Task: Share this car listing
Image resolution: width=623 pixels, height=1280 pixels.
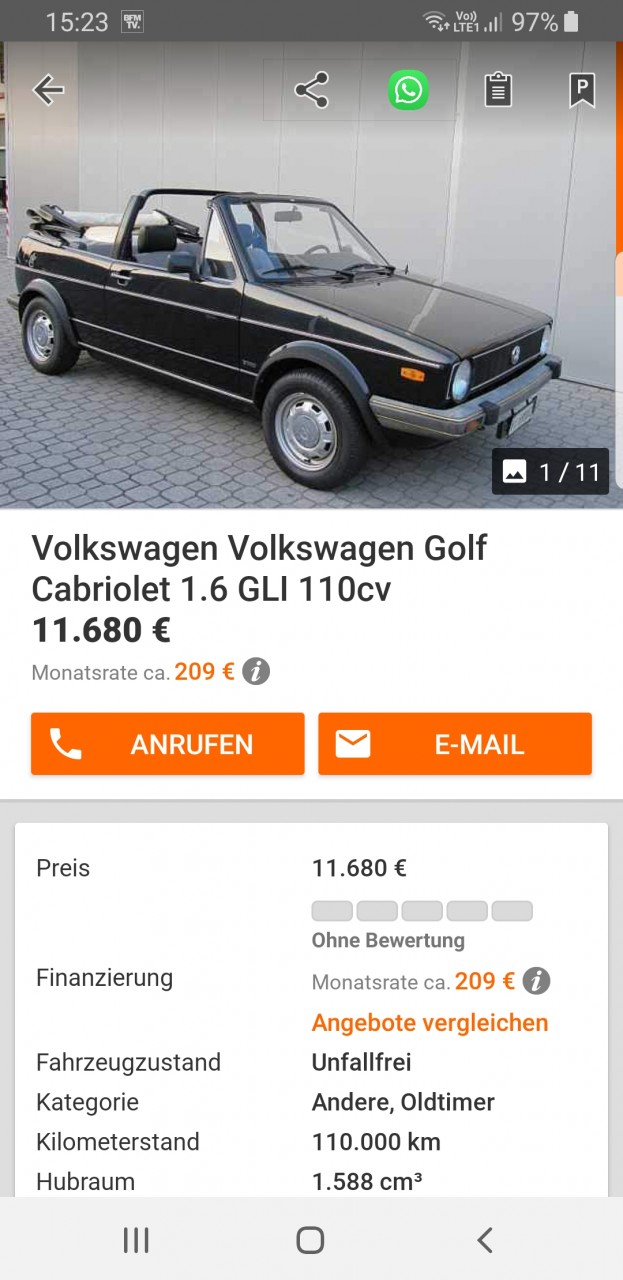Action: click(312, 90)
